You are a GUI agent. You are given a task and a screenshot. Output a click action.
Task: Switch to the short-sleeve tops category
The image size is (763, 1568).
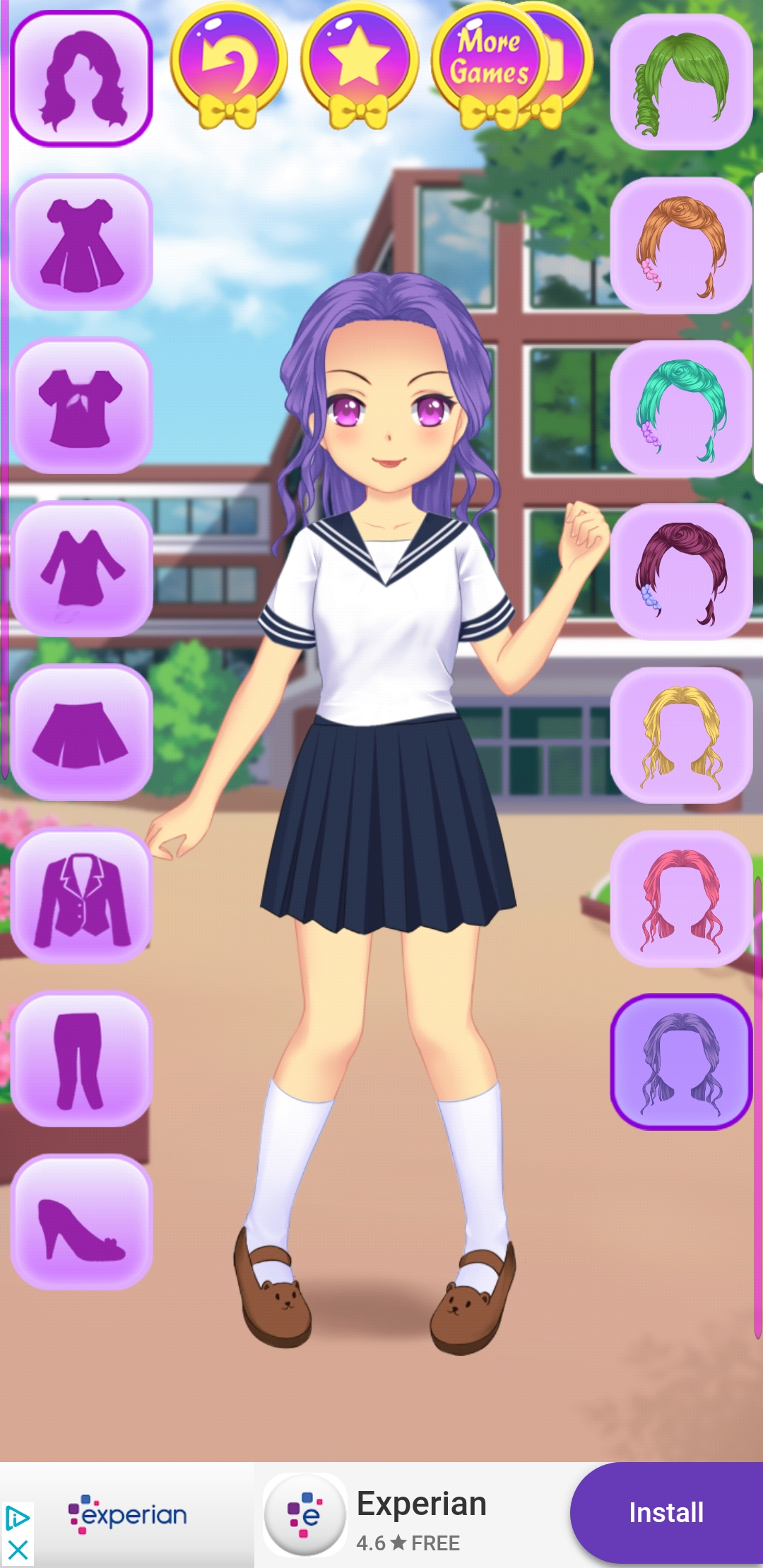pyautogui.click(x=82, y=406)
